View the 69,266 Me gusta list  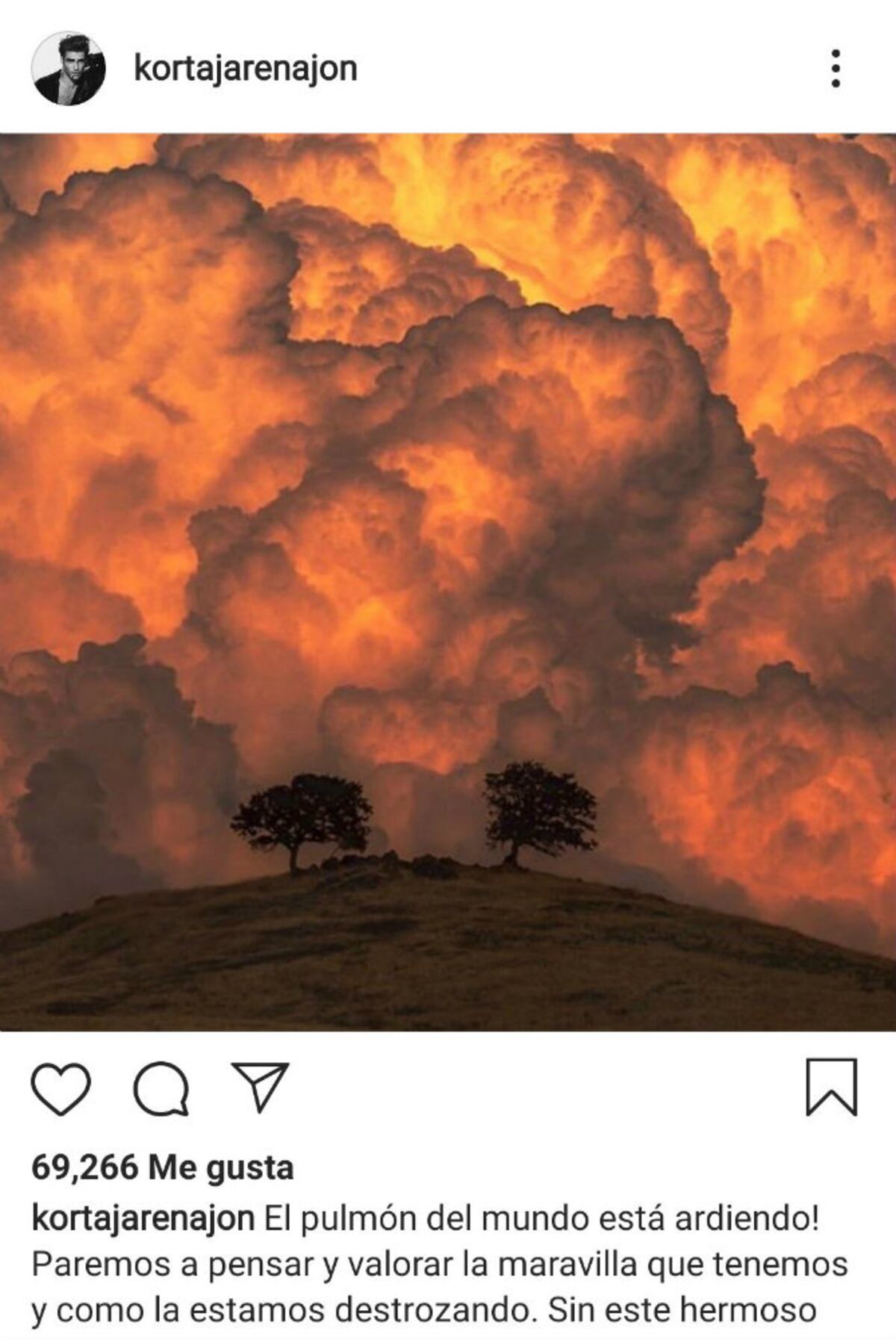pos(162,1167)
